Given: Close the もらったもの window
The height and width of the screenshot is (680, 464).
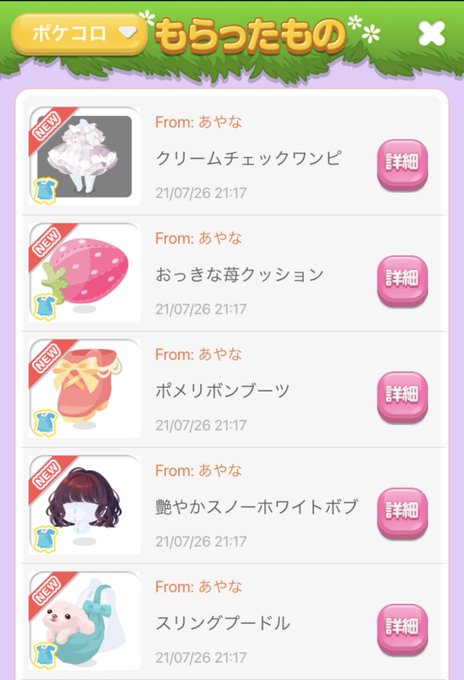Looking at the screenshot, I should point(431,33).
